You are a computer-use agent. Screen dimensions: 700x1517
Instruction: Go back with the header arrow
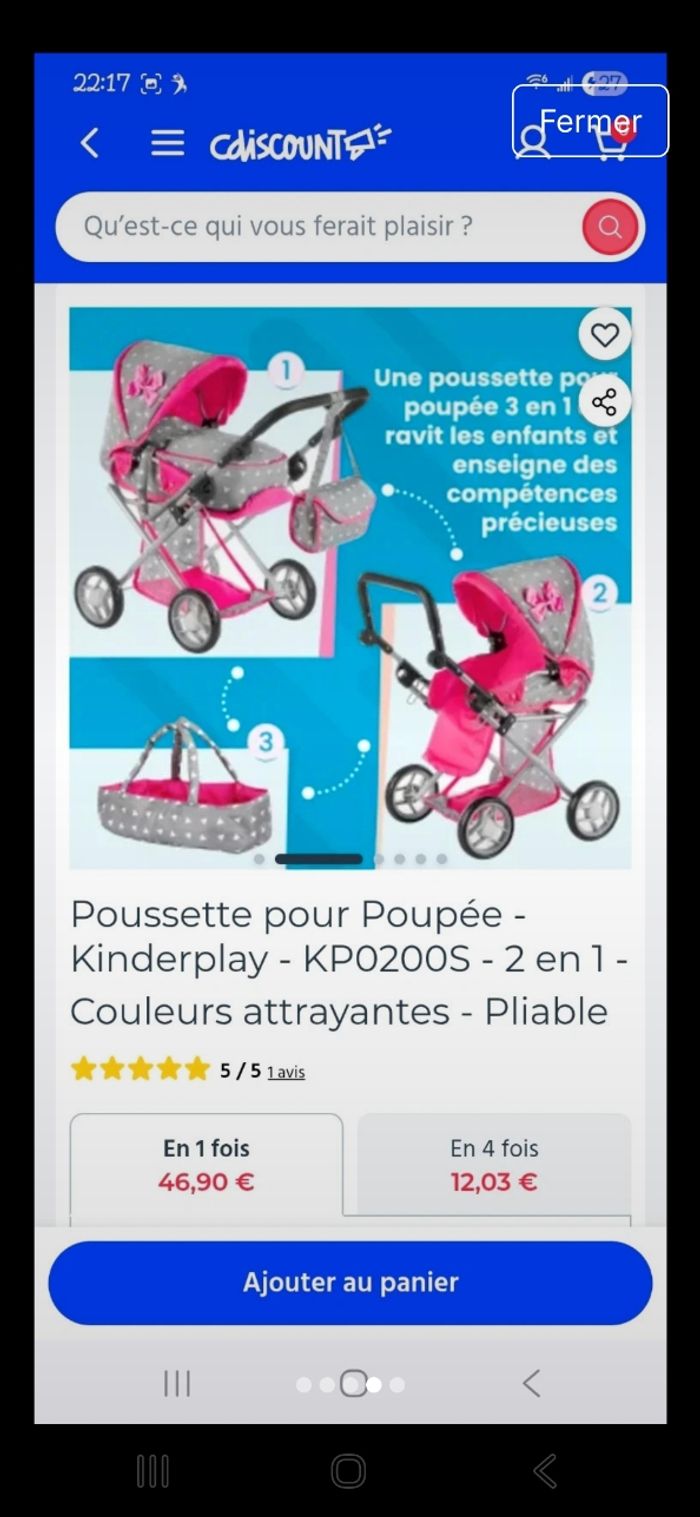[x=90, y=144]
